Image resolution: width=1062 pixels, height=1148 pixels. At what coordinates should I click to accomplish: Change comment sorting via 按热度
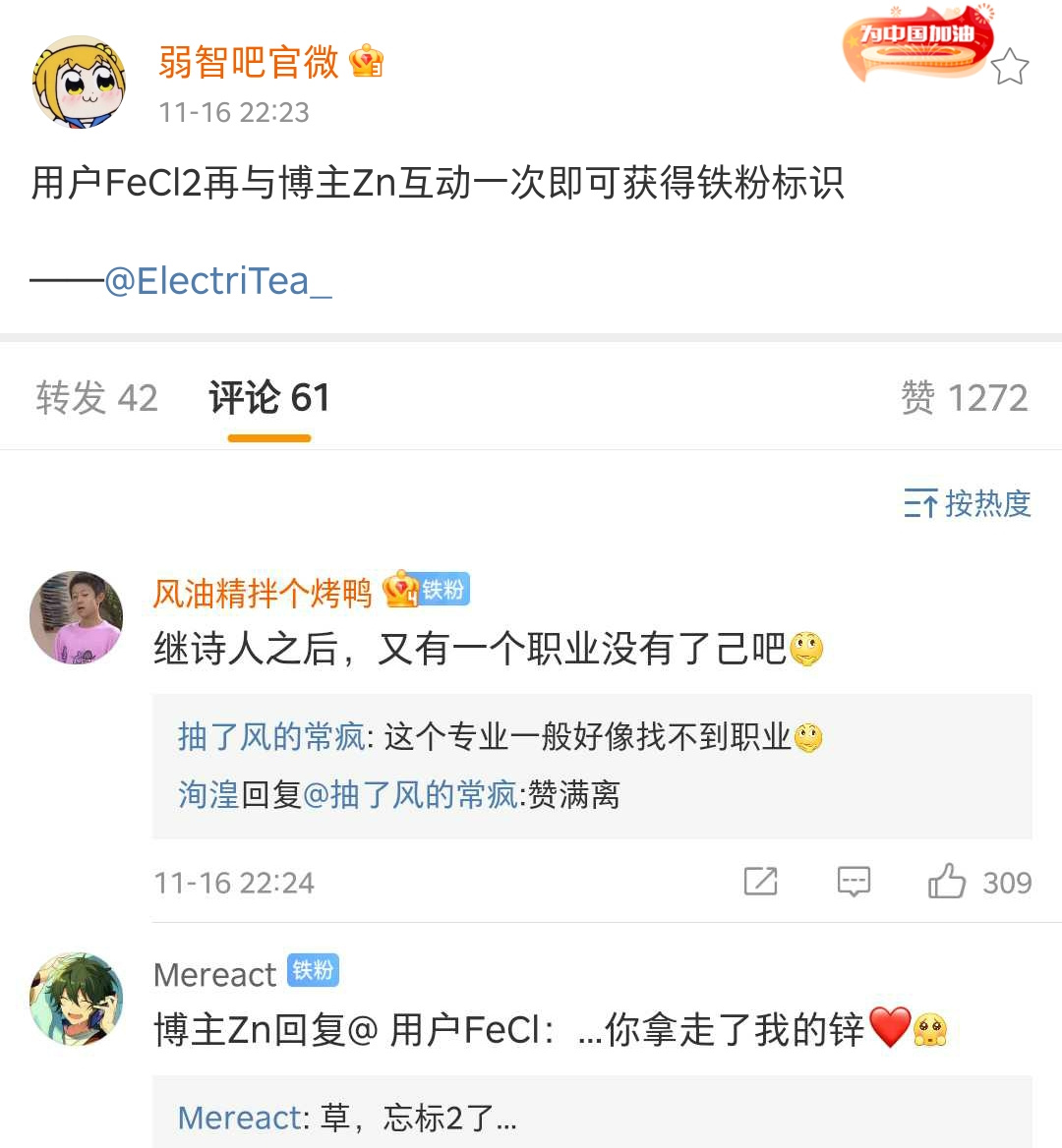click(x=967, y=504)
